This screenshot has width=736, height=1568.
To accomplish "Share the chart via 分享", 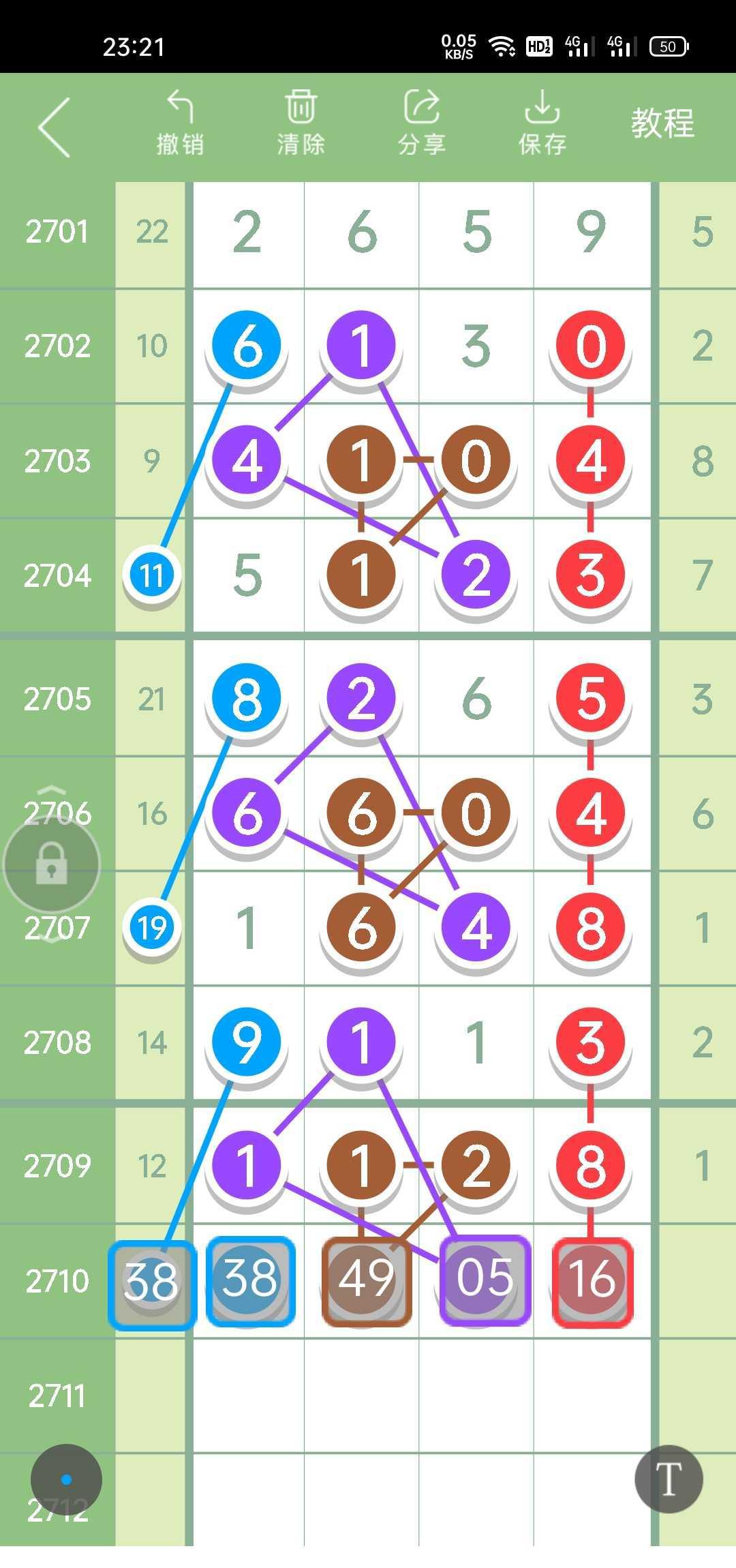I will tap(421, 124).
